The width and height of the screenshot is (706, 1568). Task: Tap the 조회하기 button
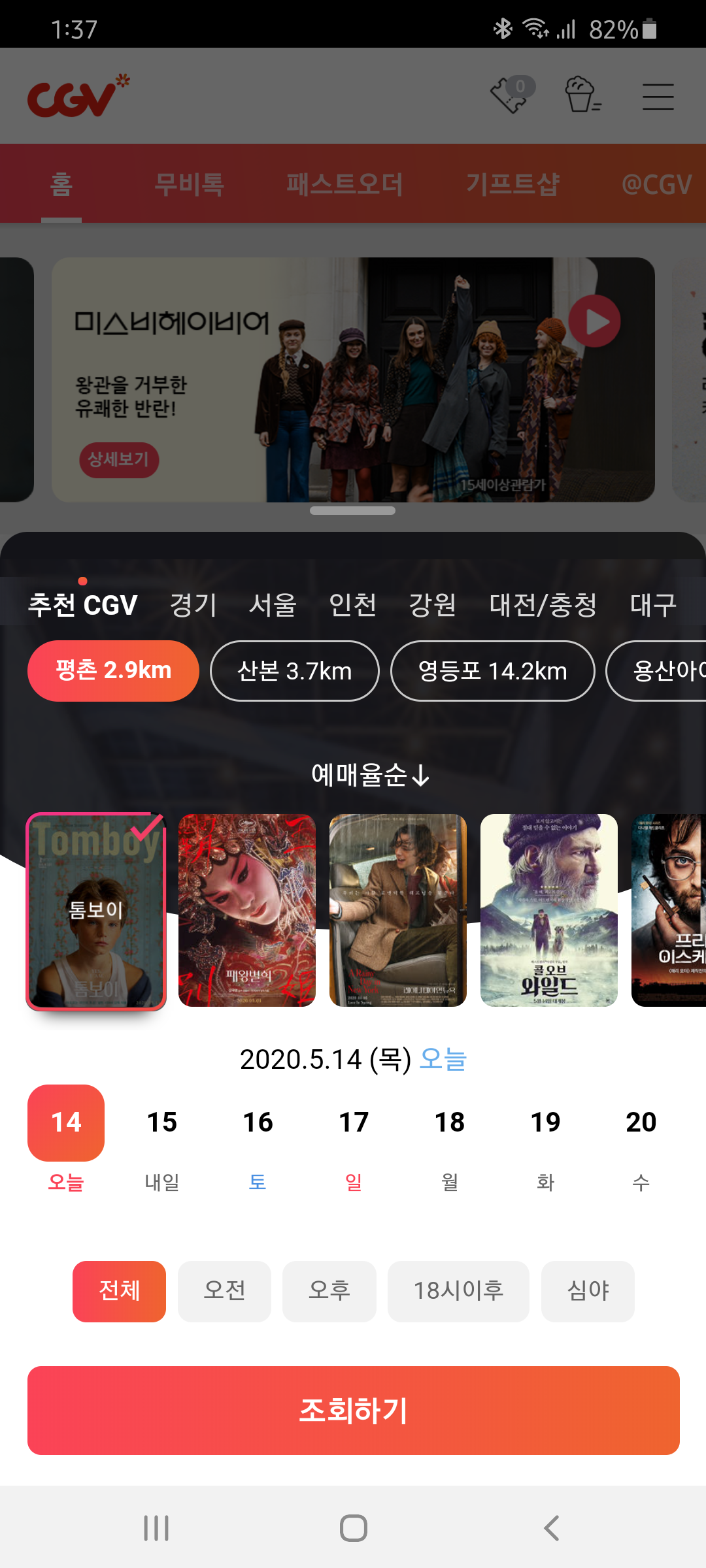[x=353, y=1411]
